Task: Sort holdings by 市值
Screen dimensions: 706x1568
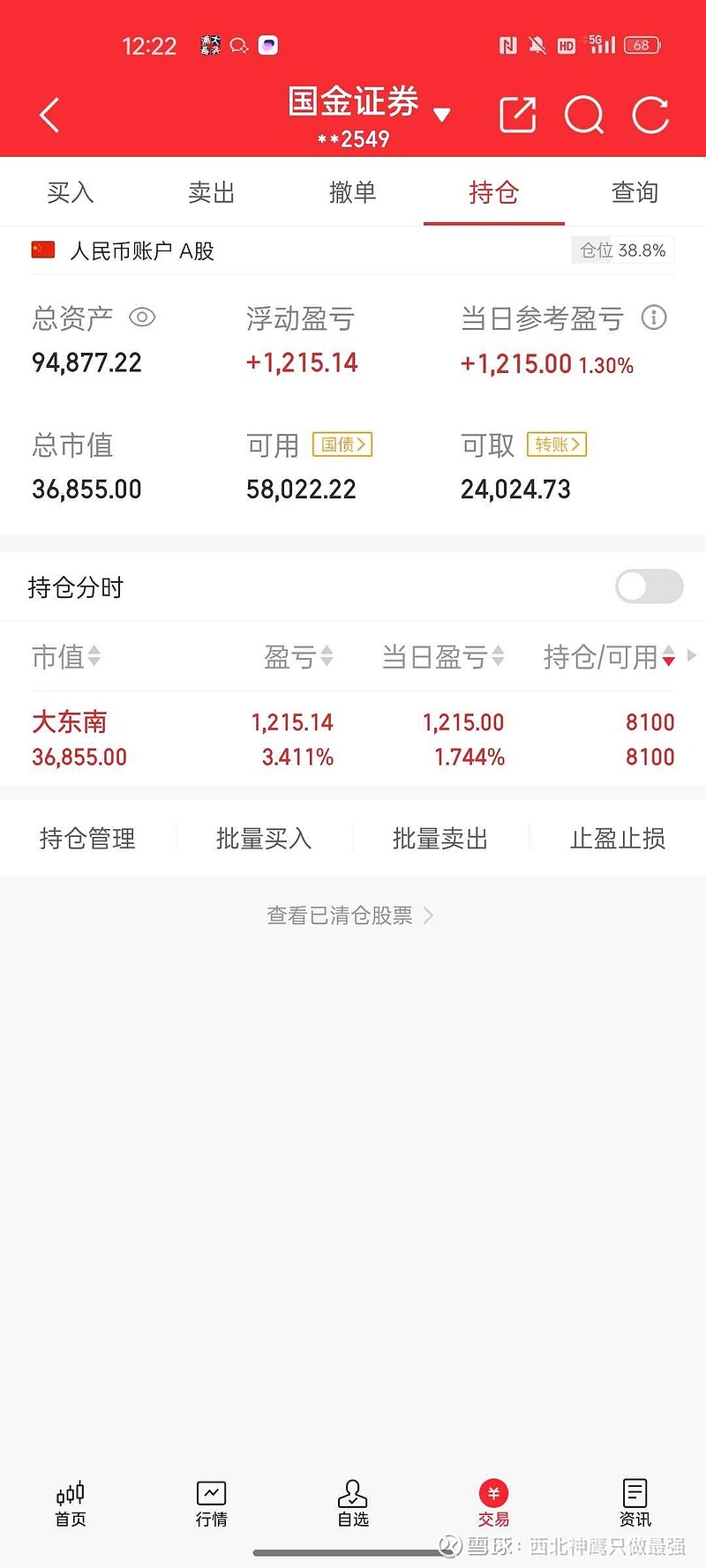Action: coord(66,656)
